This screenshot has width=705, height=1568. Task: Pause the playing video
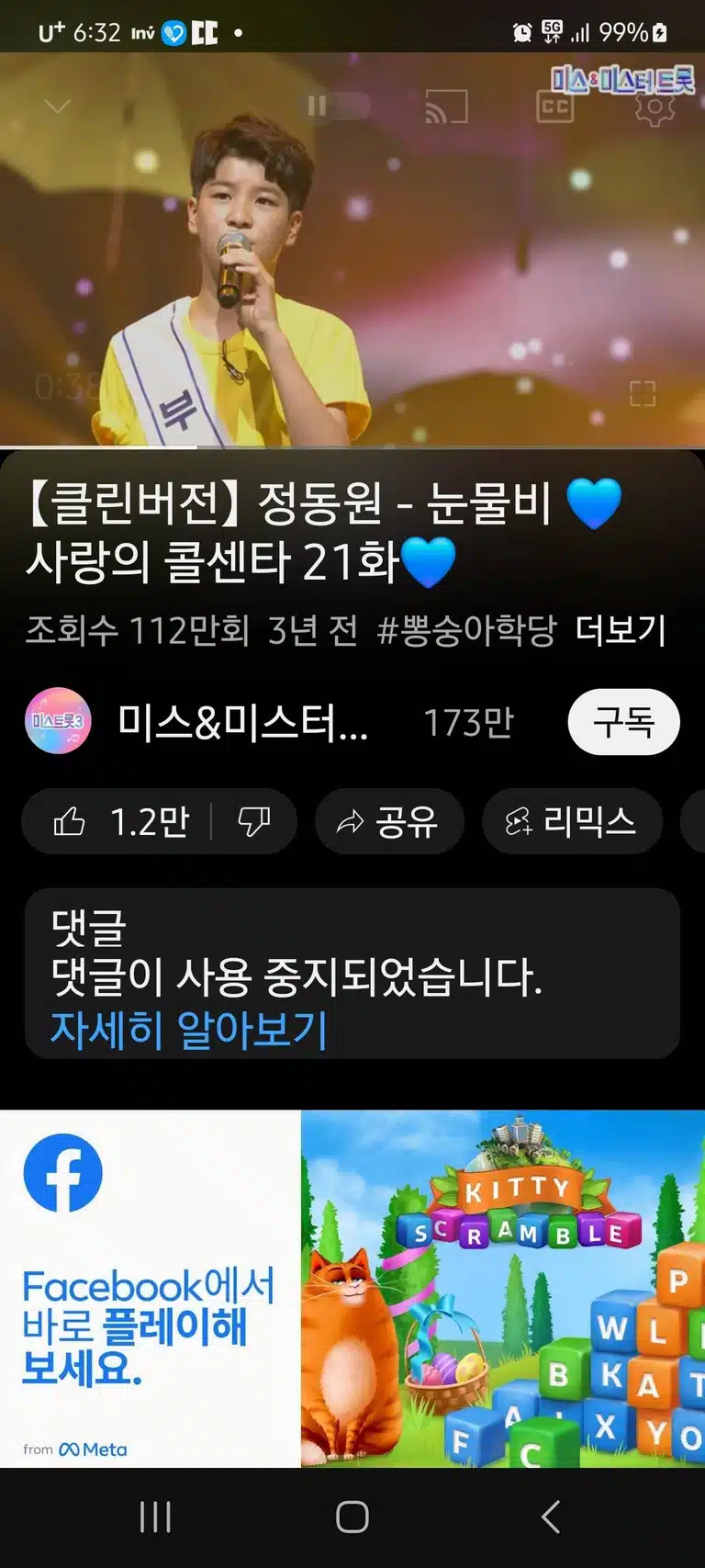click(317, 107)
